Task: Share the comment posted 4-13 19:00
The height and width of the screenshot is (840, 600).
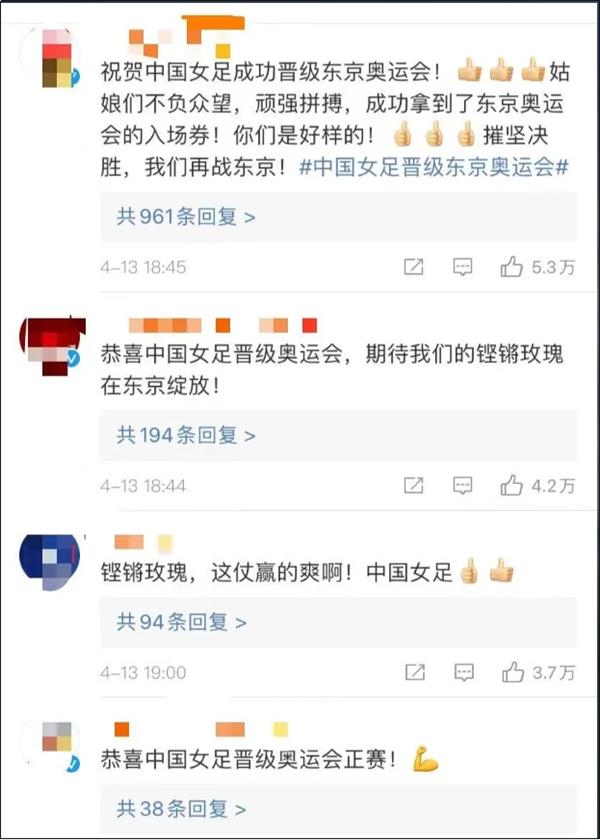Action: 413,673
